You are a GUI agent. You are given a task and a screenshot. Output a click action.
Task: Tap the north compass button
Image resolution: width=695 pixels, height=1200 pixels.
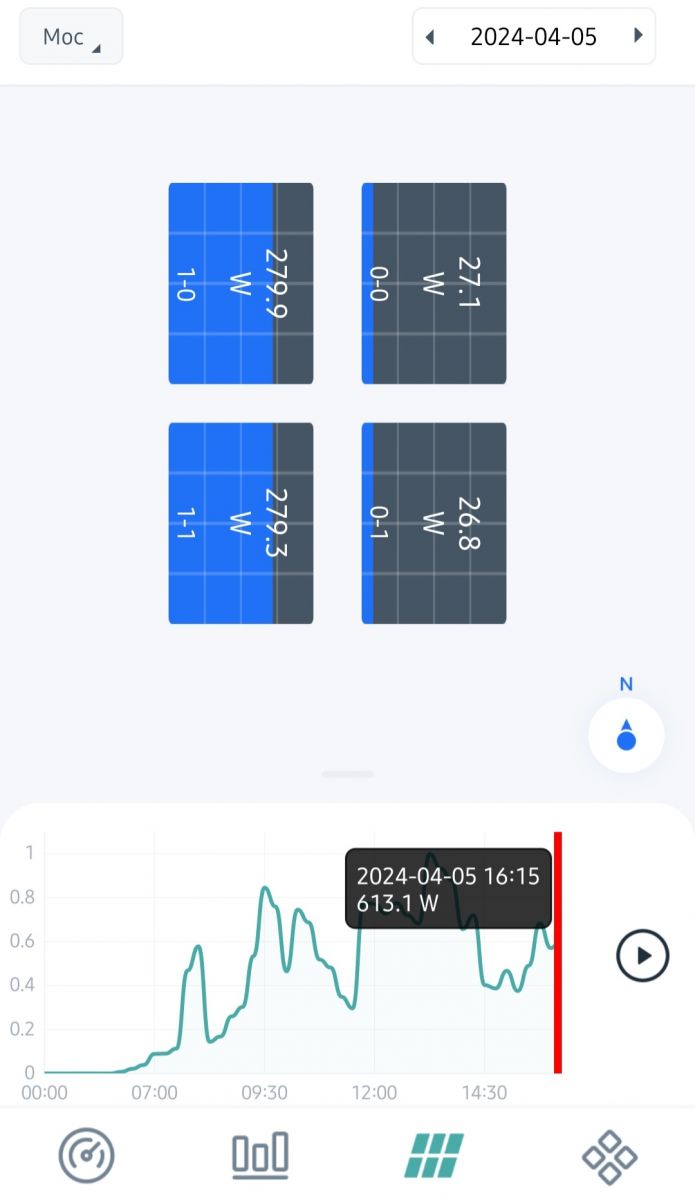click(627, 735)
